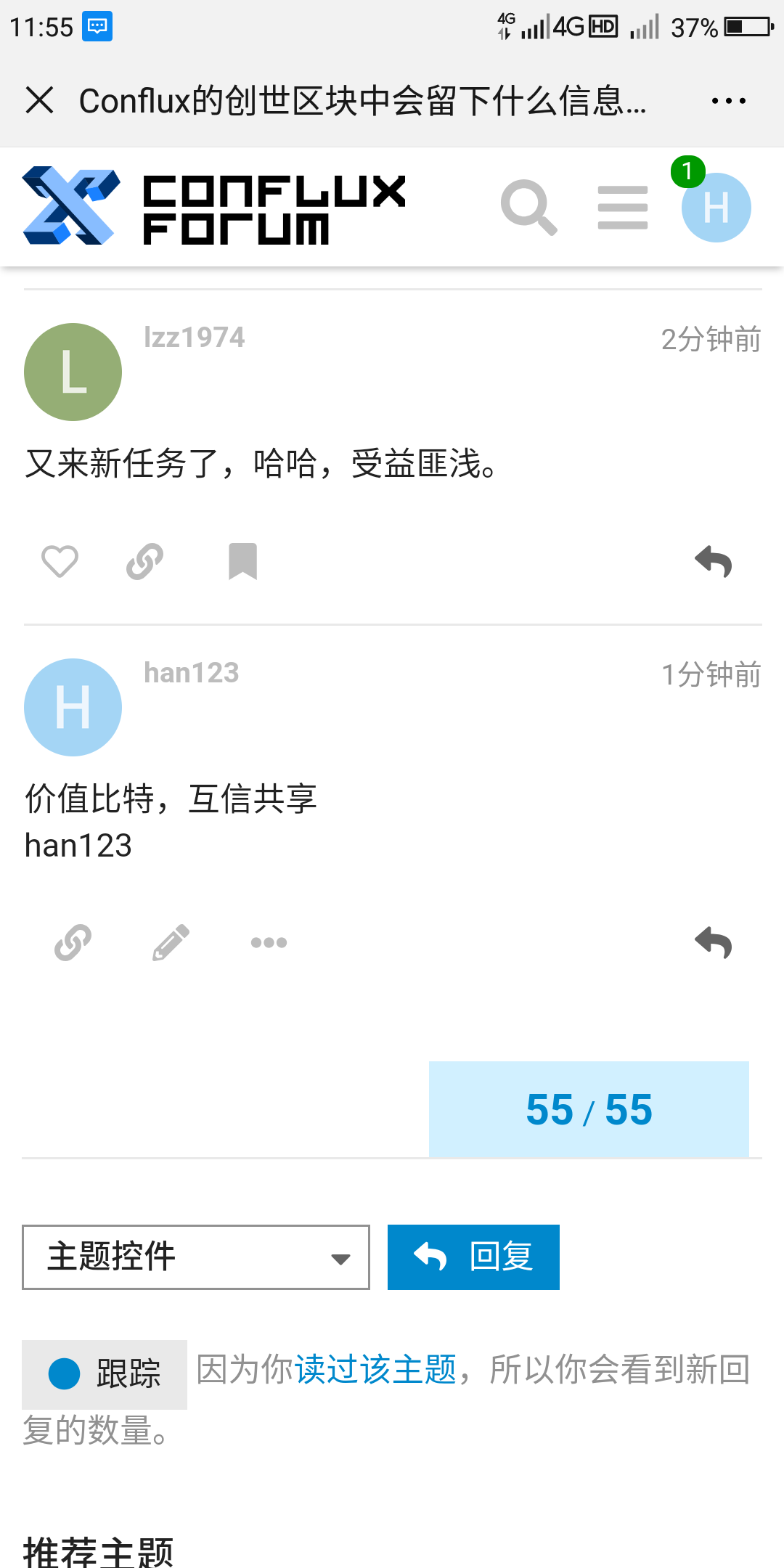Show more actions on han123's post
Viewport: 784px width, 1568px height.
269,942
